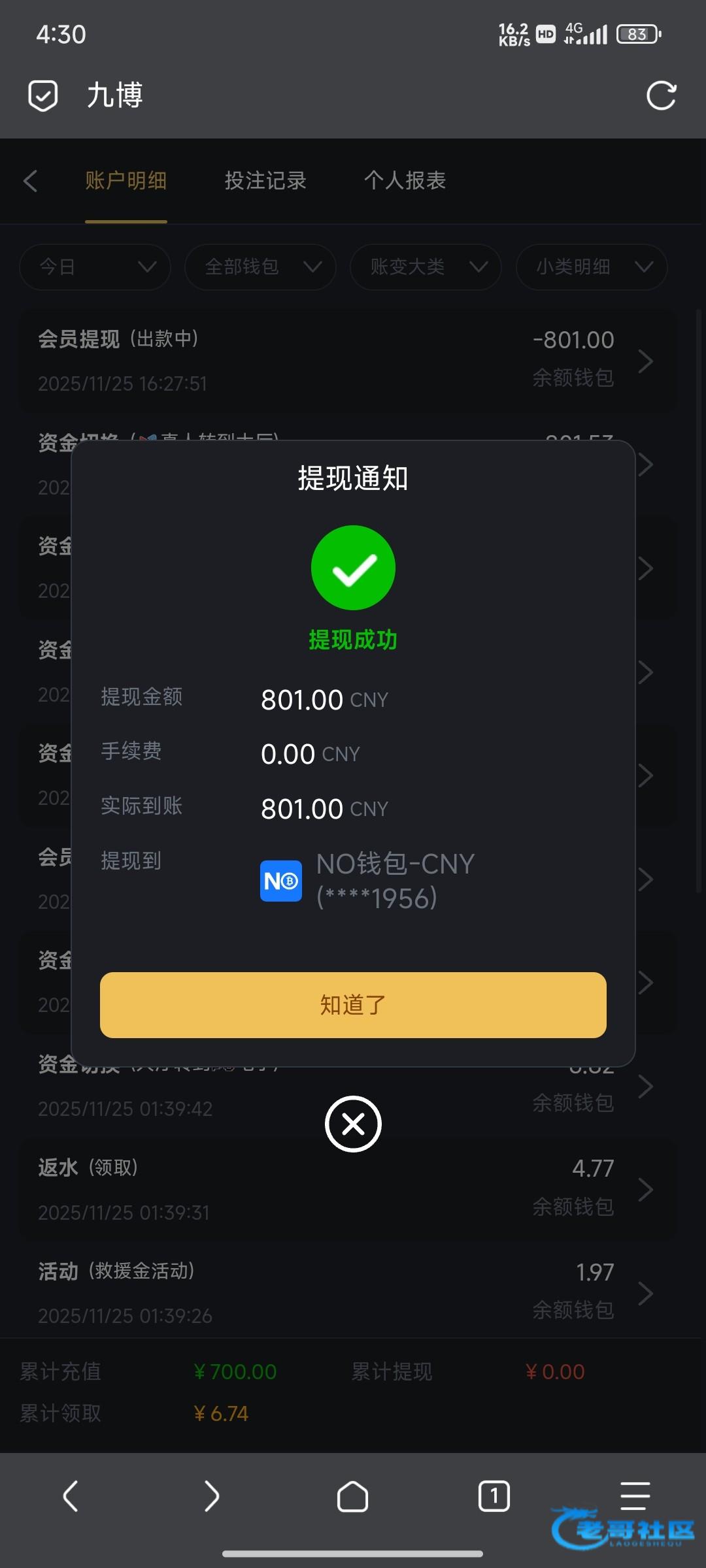Open the 会员提现 (出款中) record
This screenshot has height=1568, width=706.
346,361
